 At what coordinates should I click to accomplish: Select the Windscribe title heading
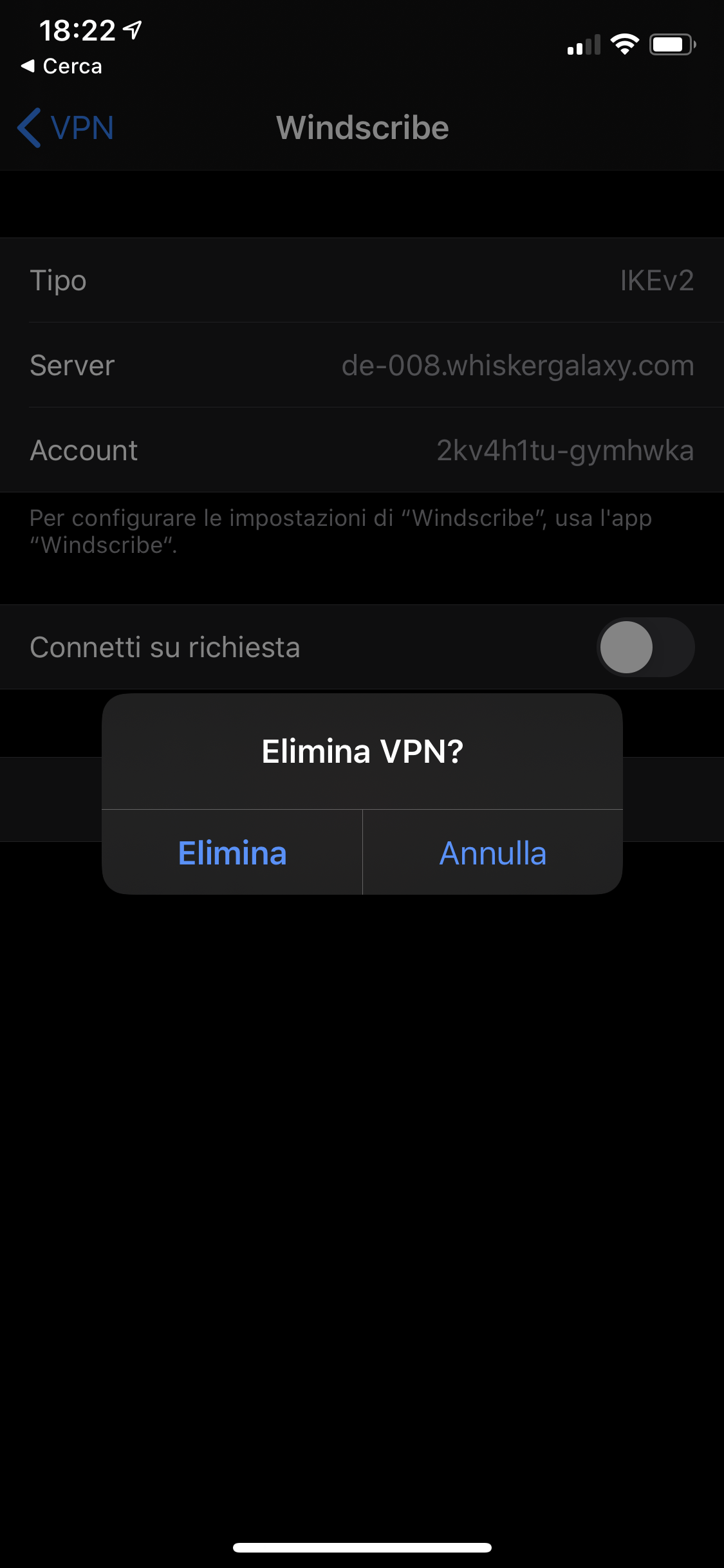362,127
